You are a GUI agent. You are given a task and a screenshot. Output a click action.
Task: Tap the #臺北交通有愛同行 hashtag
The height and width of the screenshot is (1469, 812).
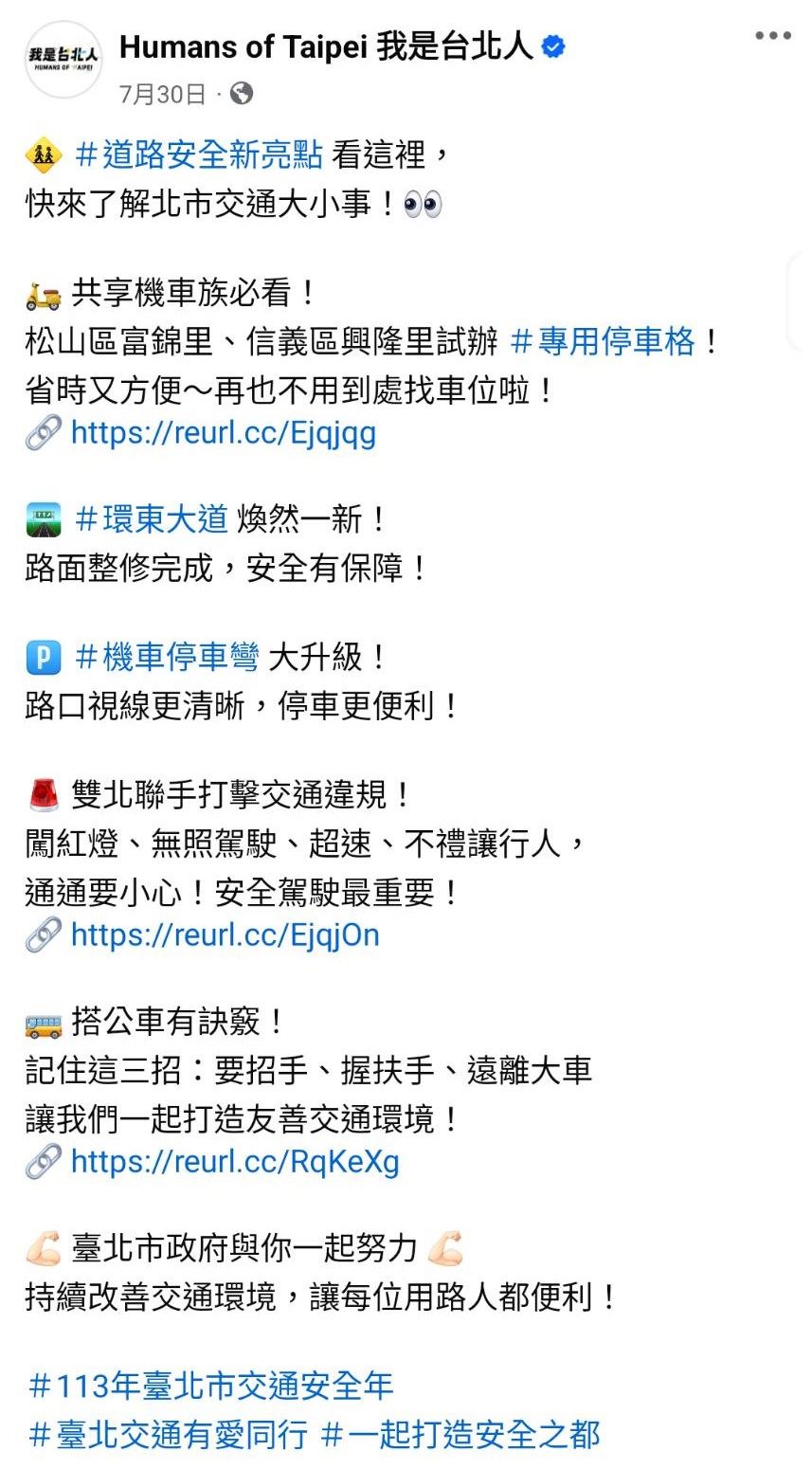[x=168, y=1434]
